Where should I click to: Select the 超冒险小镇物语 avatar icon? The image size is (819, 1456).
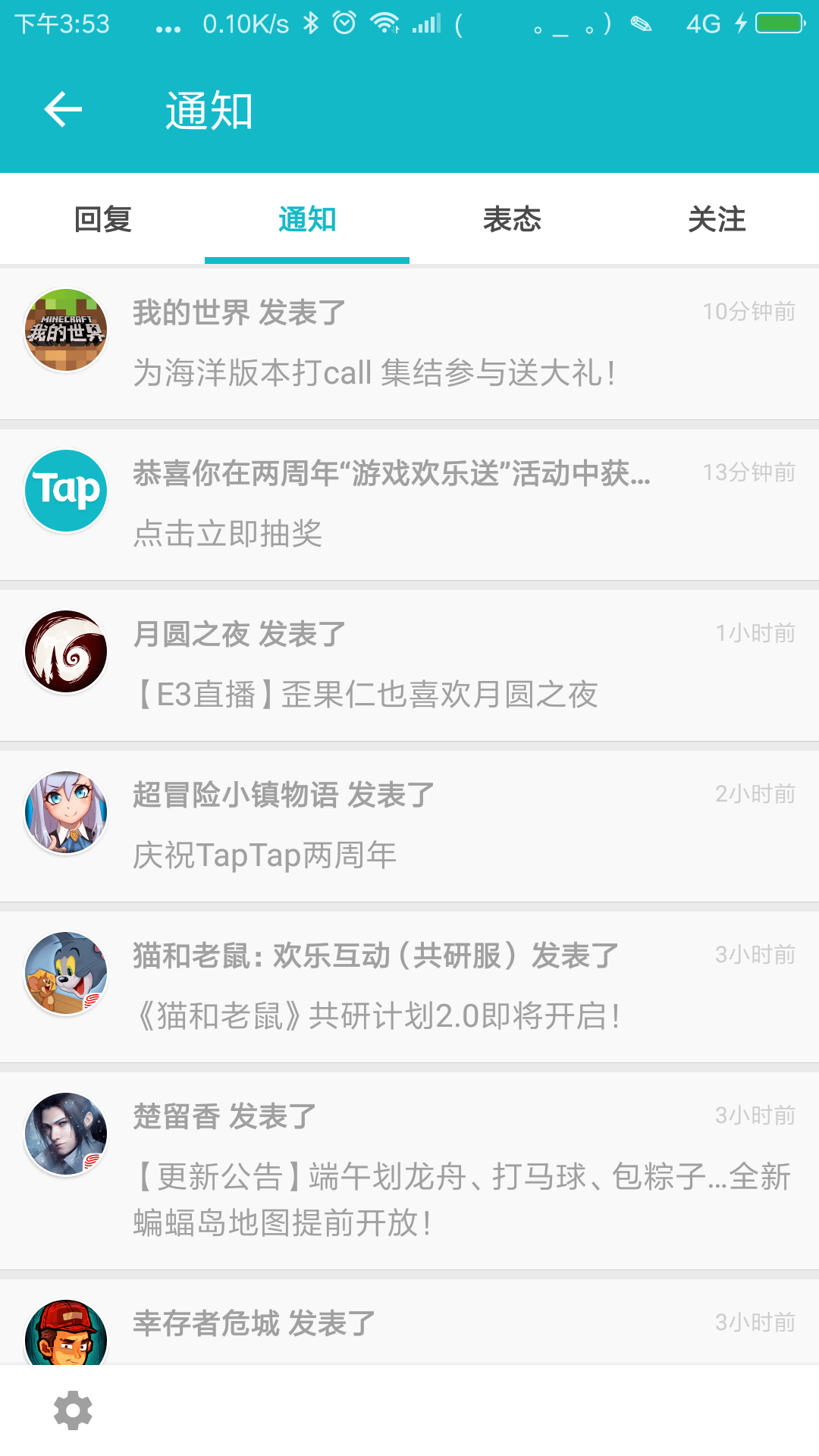(66, 810)
